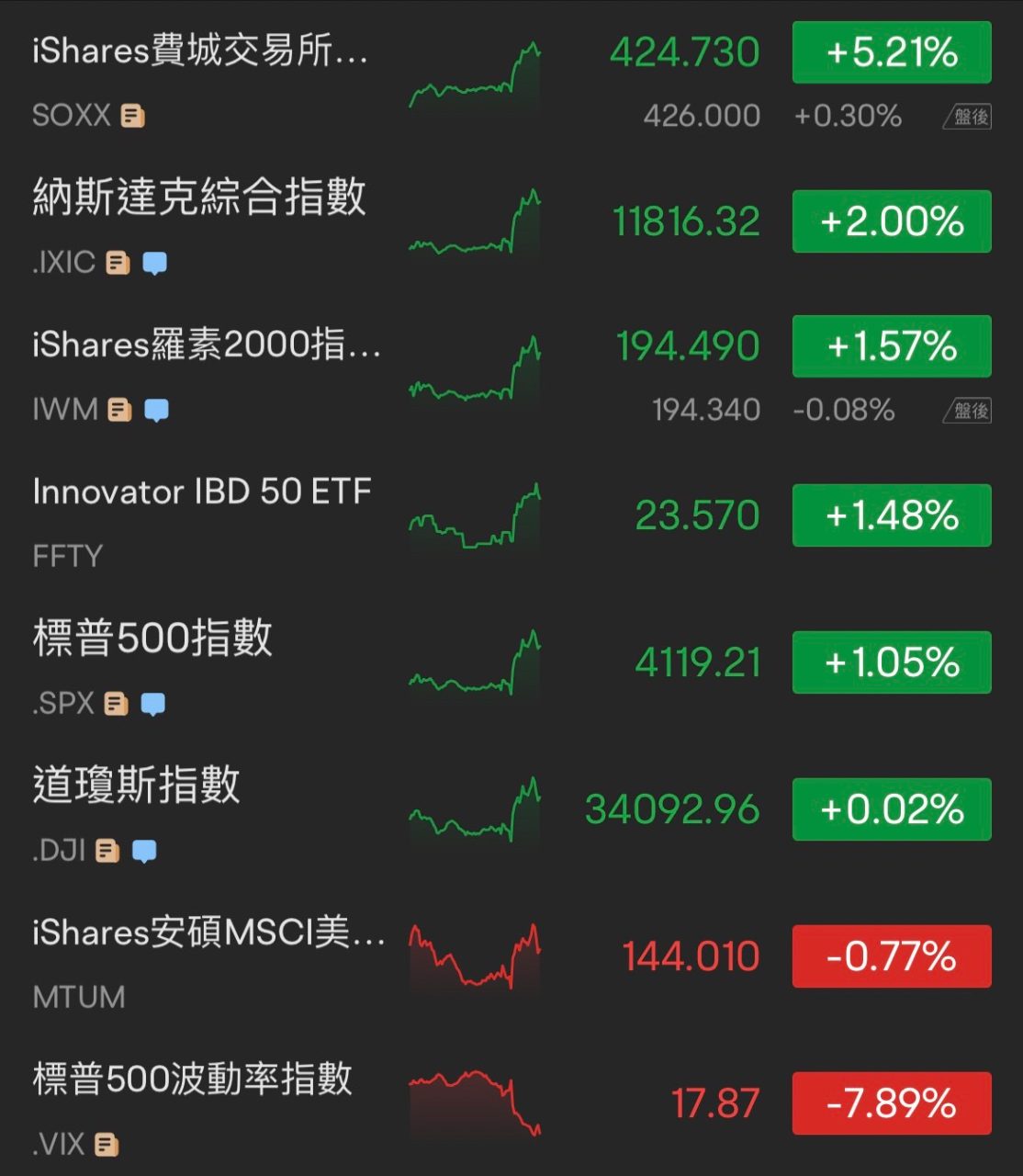Open the news document icon beside SOXX

(x=134, y=114)
